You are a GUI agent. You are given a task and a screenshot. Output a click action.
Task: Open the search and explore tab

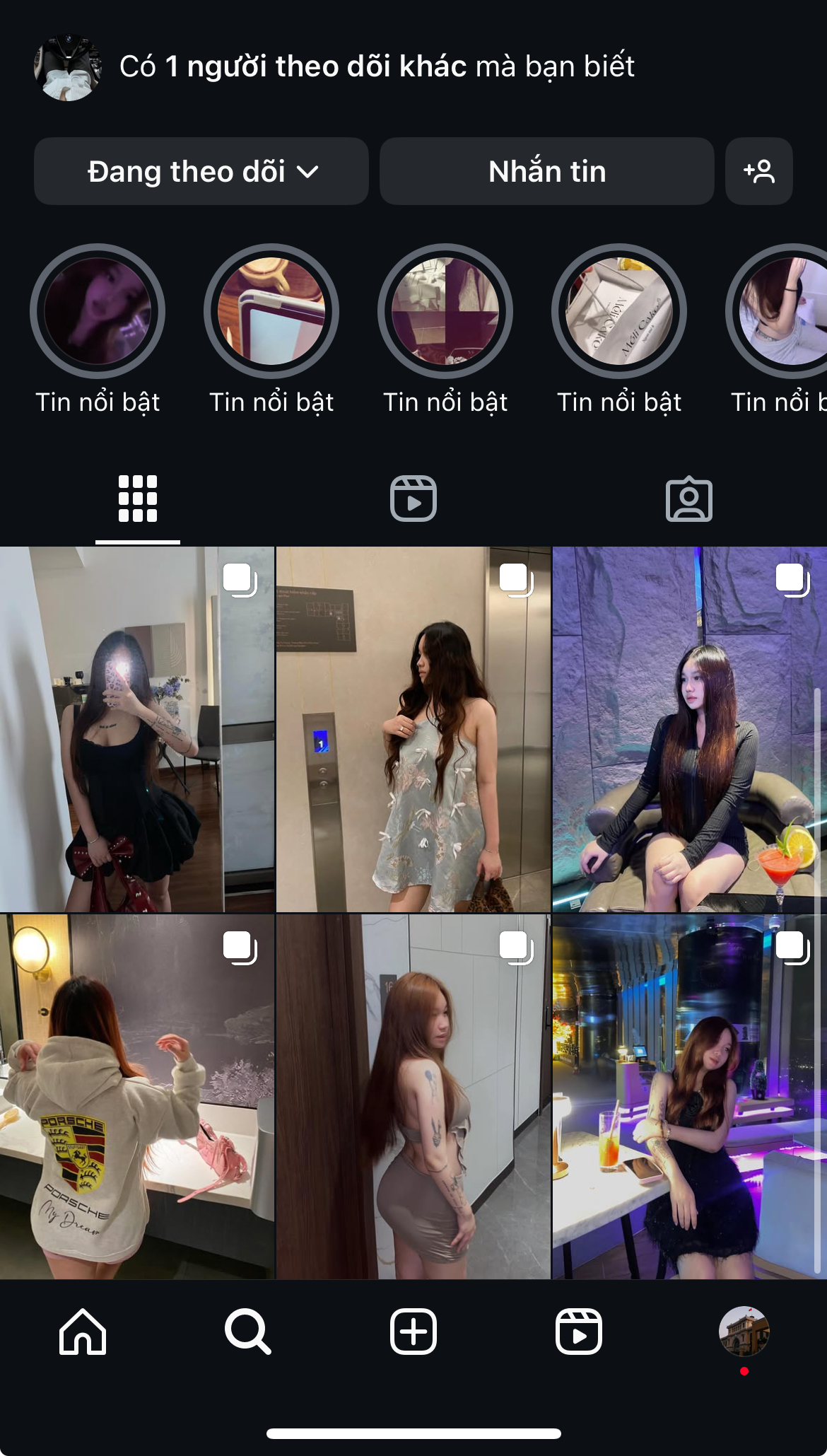(247, 1332)
